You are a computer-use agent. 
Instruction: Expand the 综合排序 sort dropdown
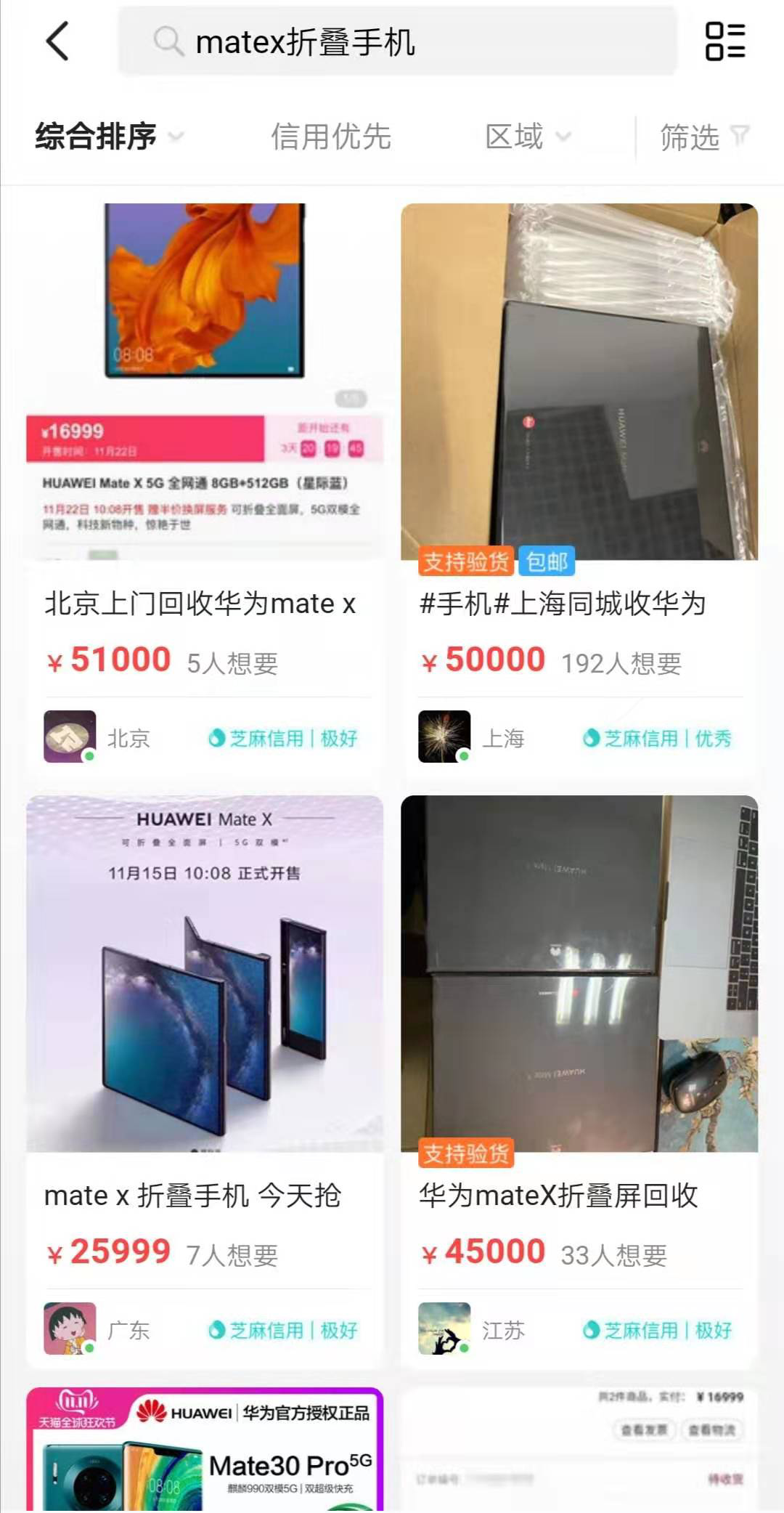pos(109,137)
